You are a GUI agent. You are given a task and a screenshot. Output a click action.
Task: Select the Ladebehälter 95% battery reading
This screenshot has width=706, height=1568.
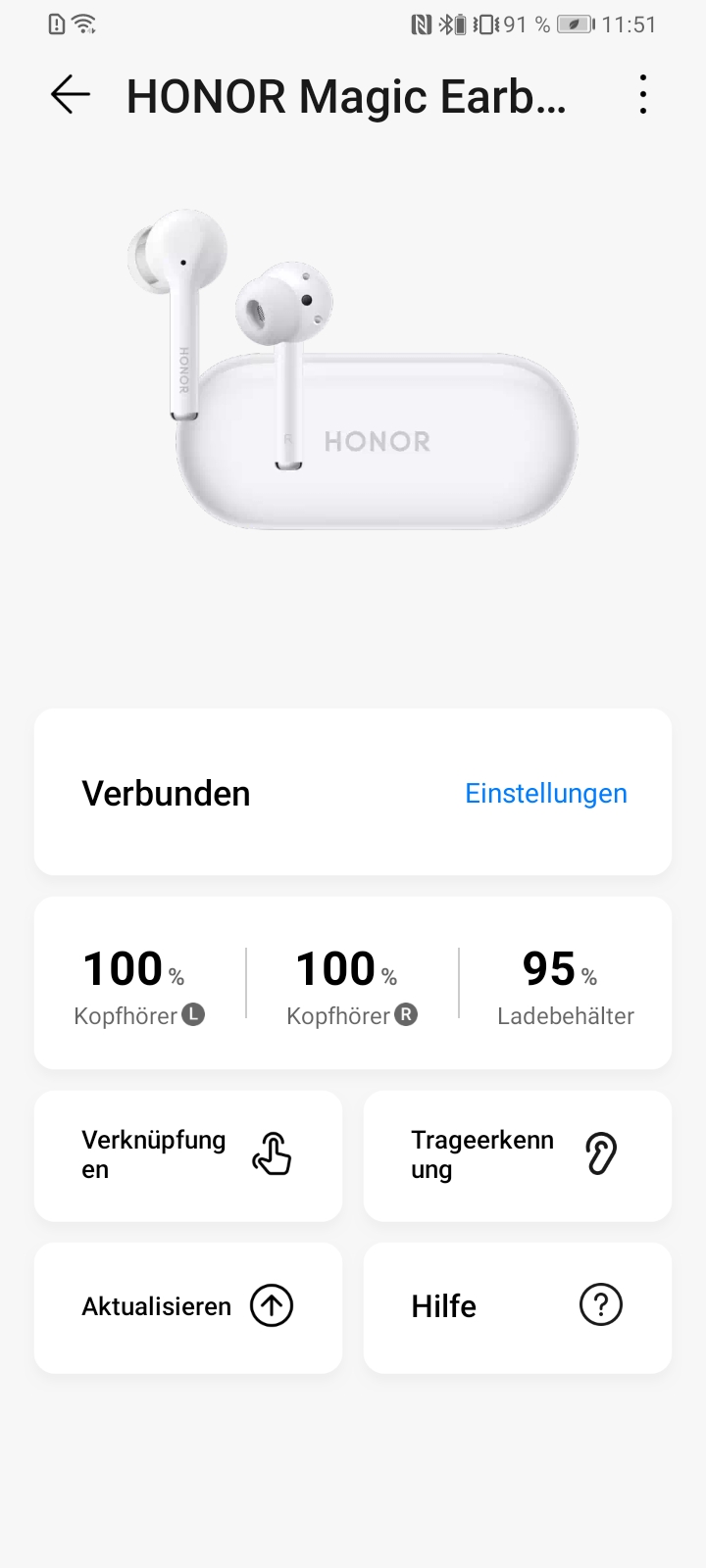click(x=564, y=985)
